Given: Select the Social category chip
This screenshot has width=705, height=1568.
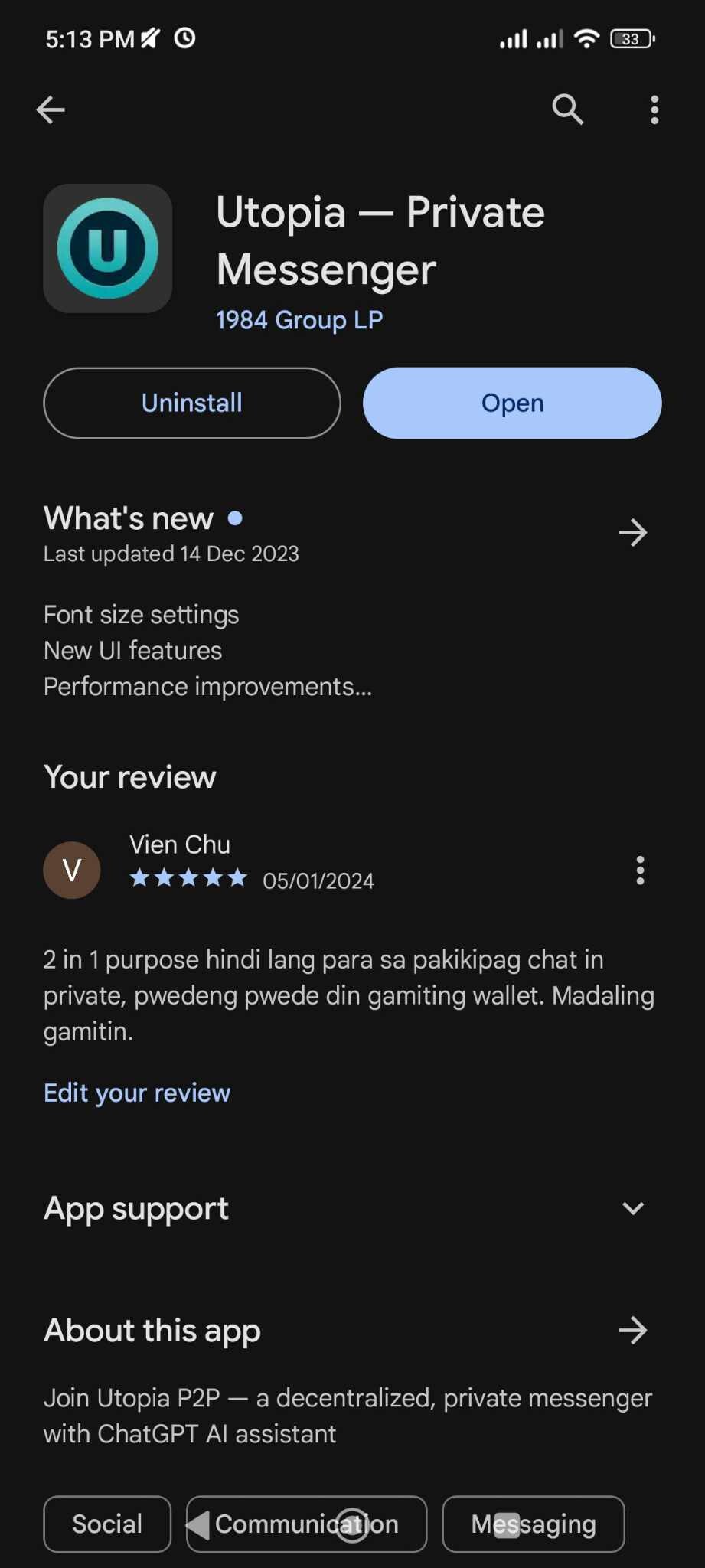Looking at the screenshot, I should [107, 1524].
